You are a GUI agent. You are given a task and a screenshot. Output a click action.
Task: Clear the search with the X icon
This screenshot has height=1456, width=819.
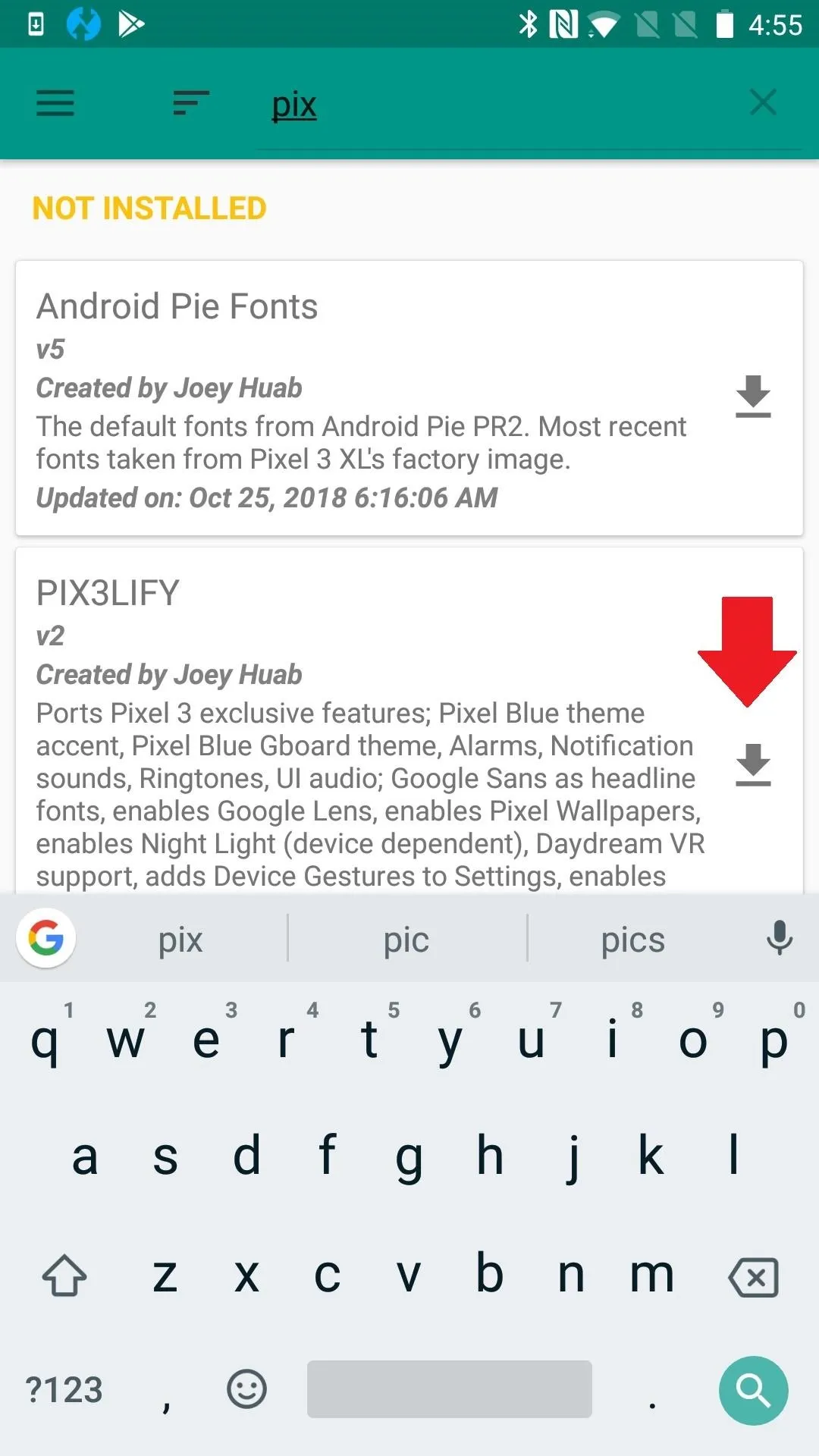coord(763,102)
